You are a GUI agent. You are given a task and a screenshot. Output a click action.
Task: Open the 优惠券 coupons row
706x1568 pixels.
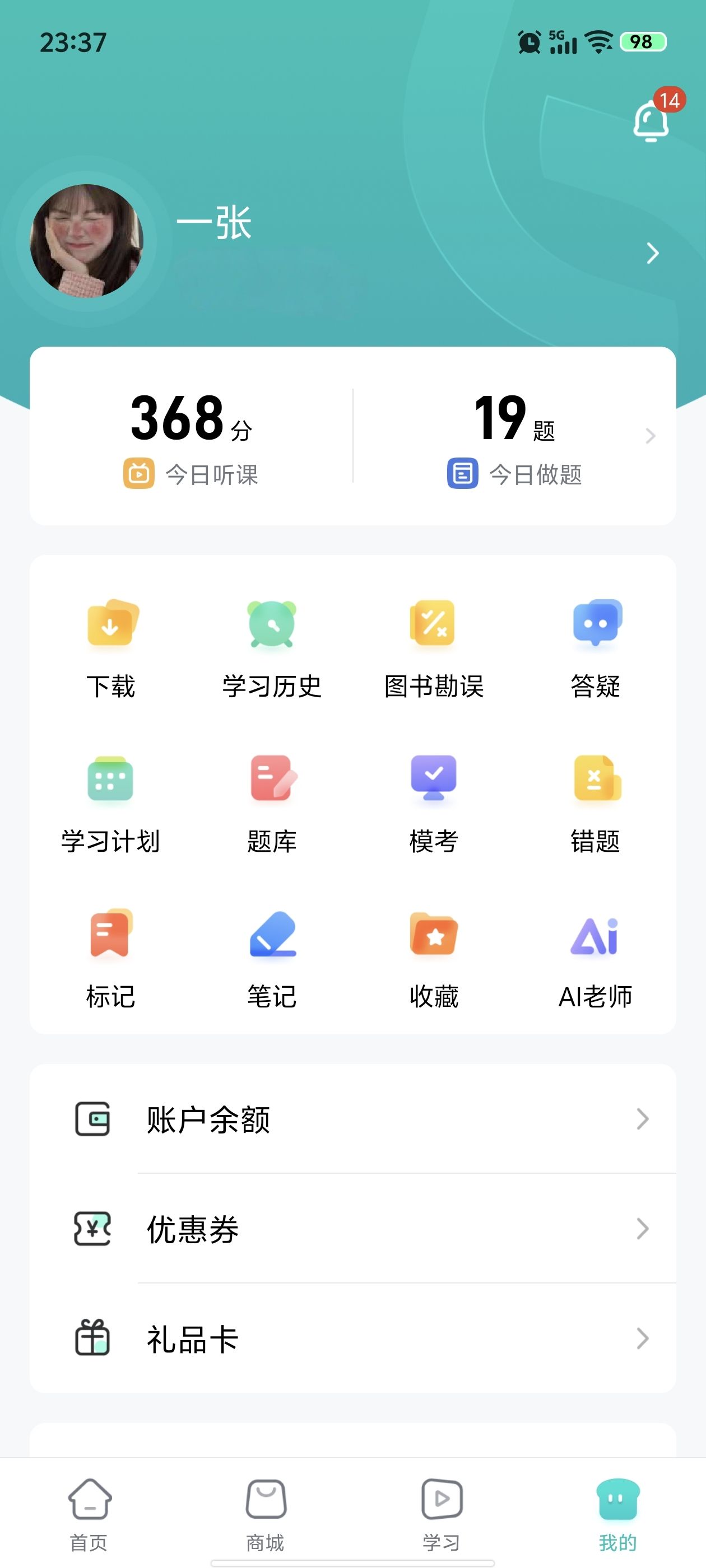354,1228
